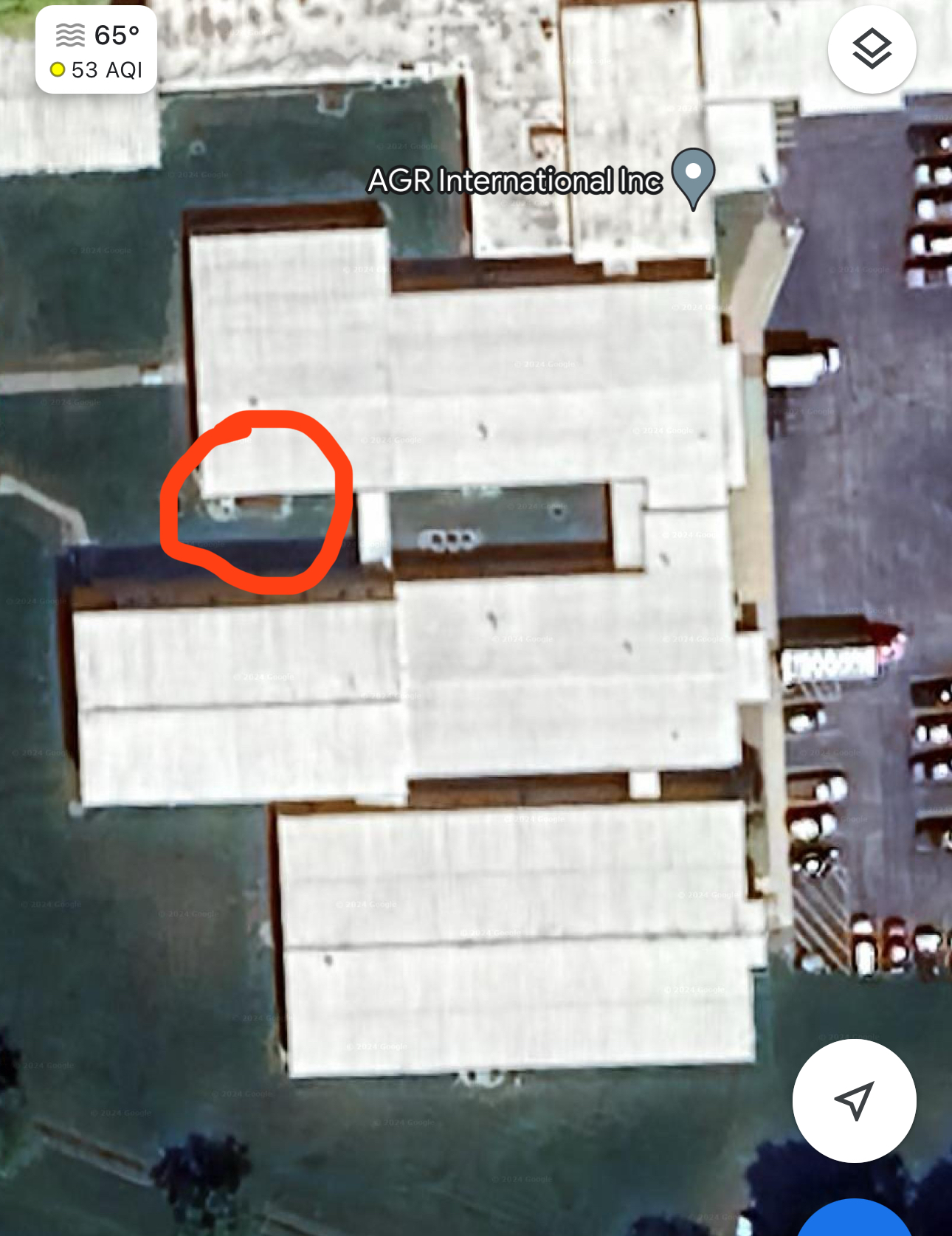Open the weather and air quality widget
Screen dimensions: 952x1236
97,51
